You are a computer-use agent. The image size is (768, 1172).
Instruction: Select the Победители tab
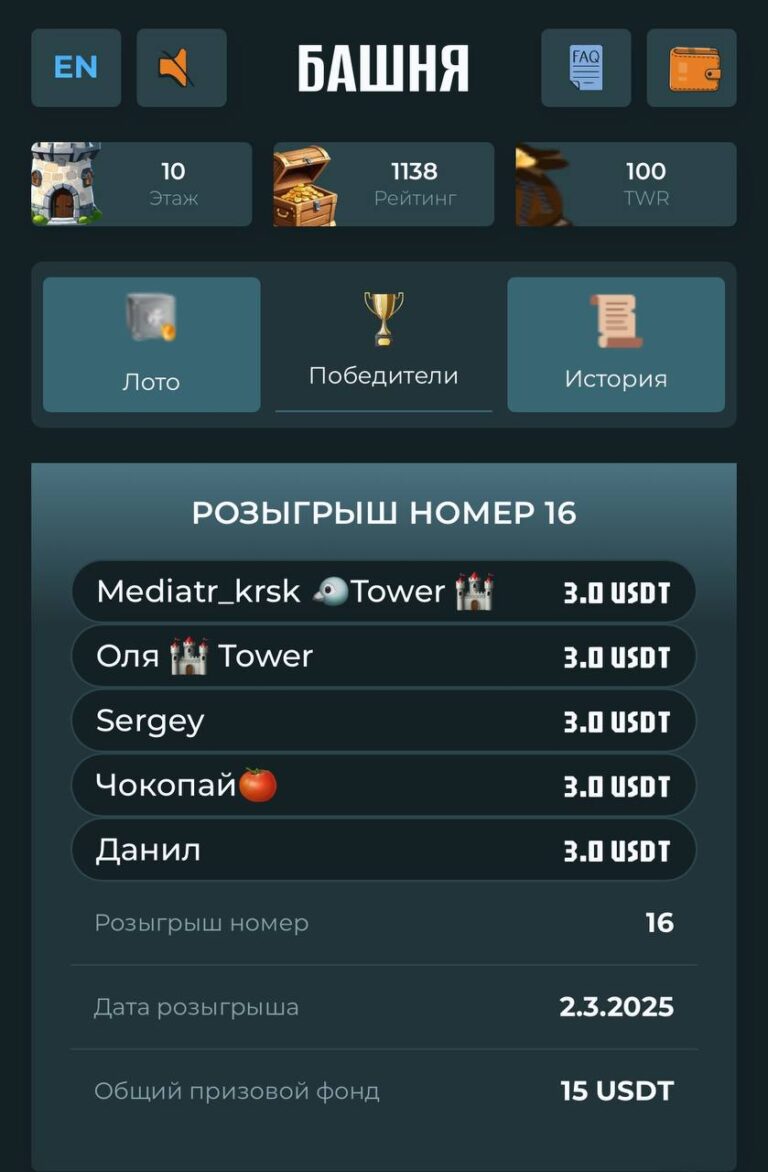383,344
